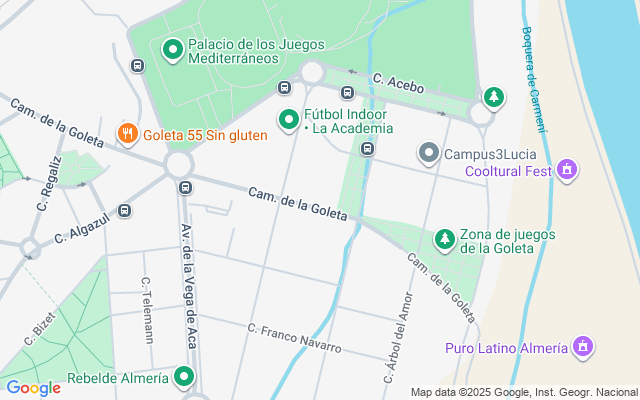Tap the bus stop on C. Algazul

124,211
